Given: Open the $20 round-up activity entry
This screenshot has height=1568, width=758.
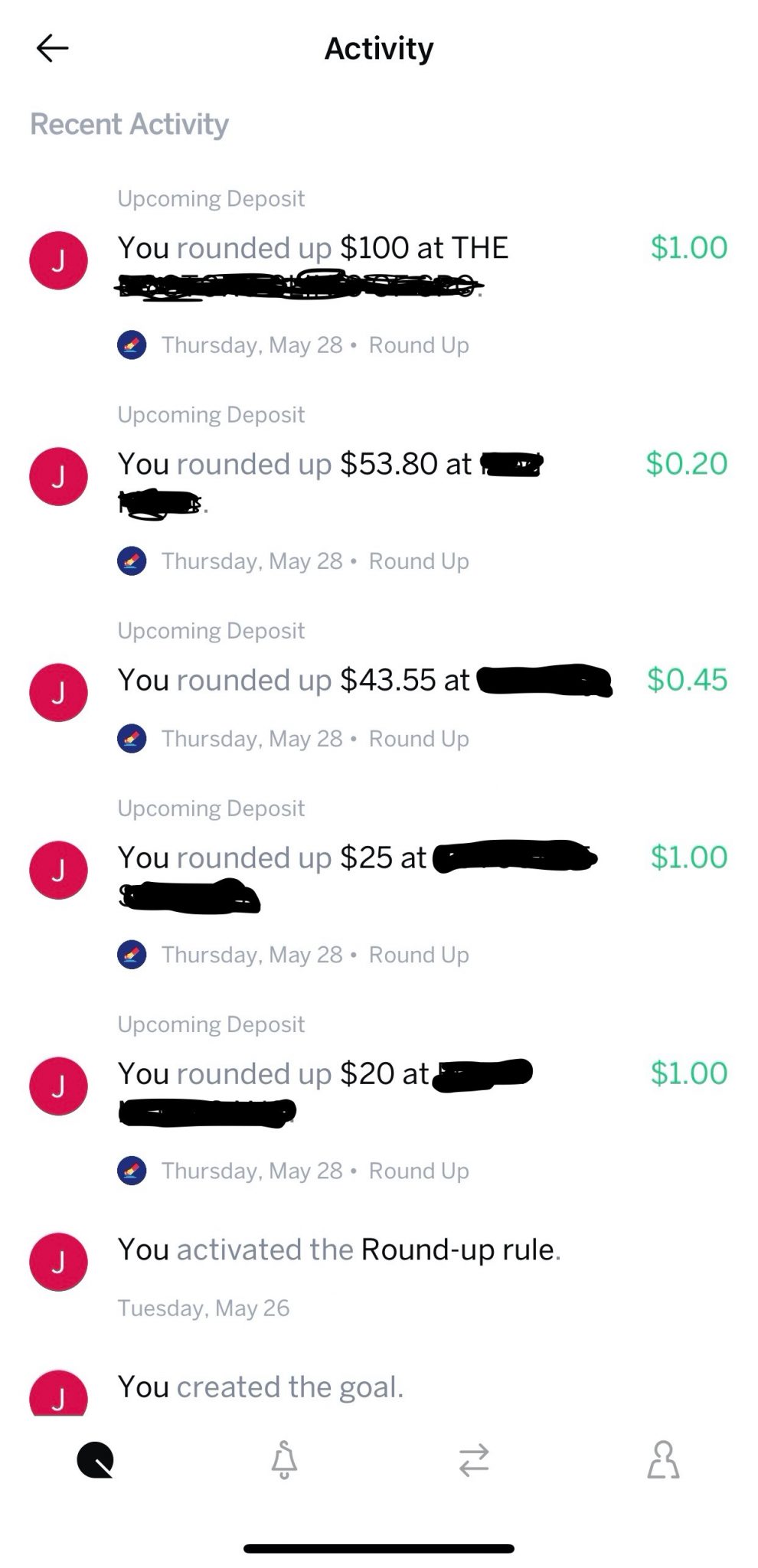Looking at the screenshot, I should [379, 1098].
